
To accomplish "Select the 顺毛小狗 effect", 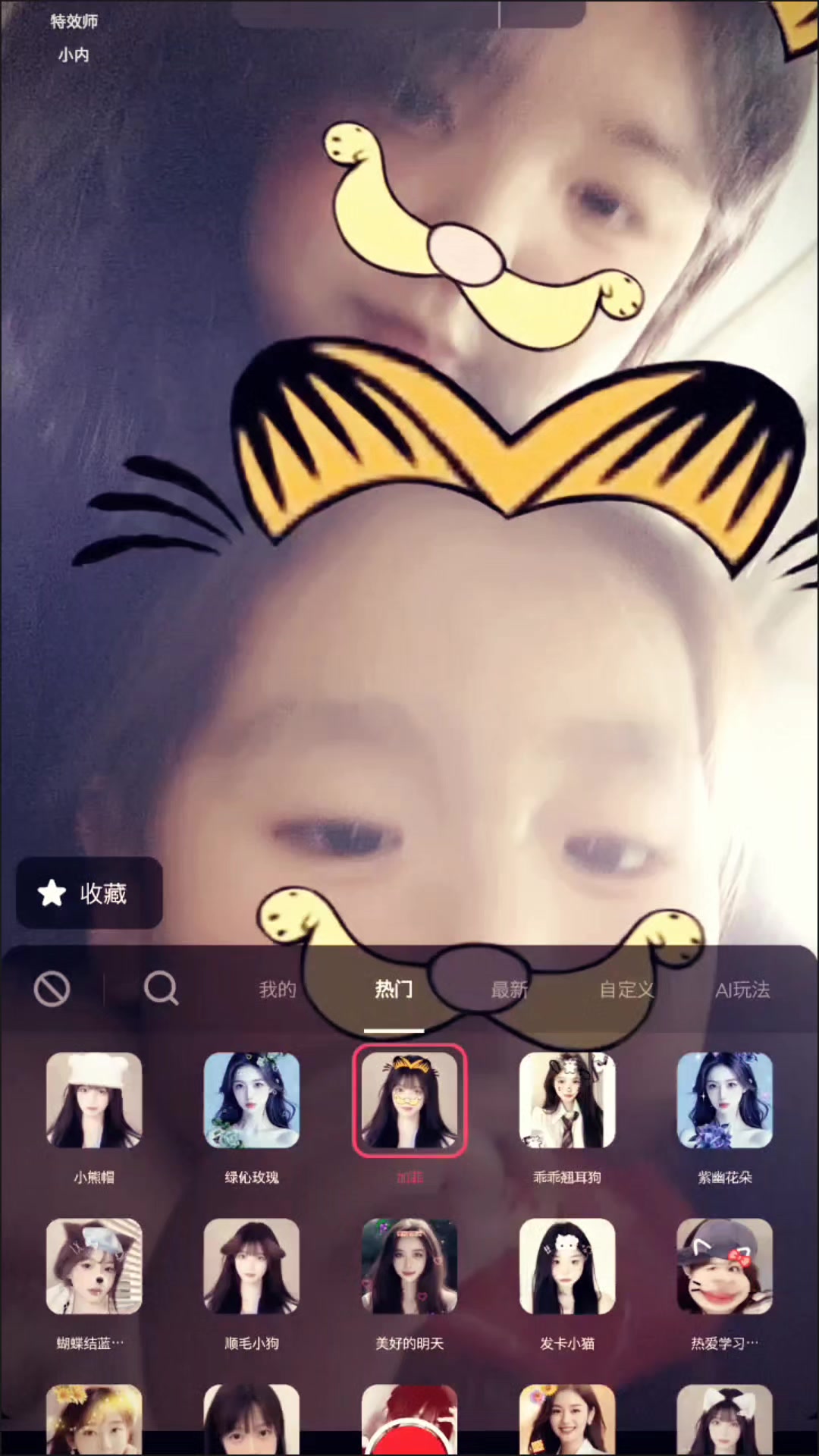I will pyautogui.click(x=252, y=1266).
